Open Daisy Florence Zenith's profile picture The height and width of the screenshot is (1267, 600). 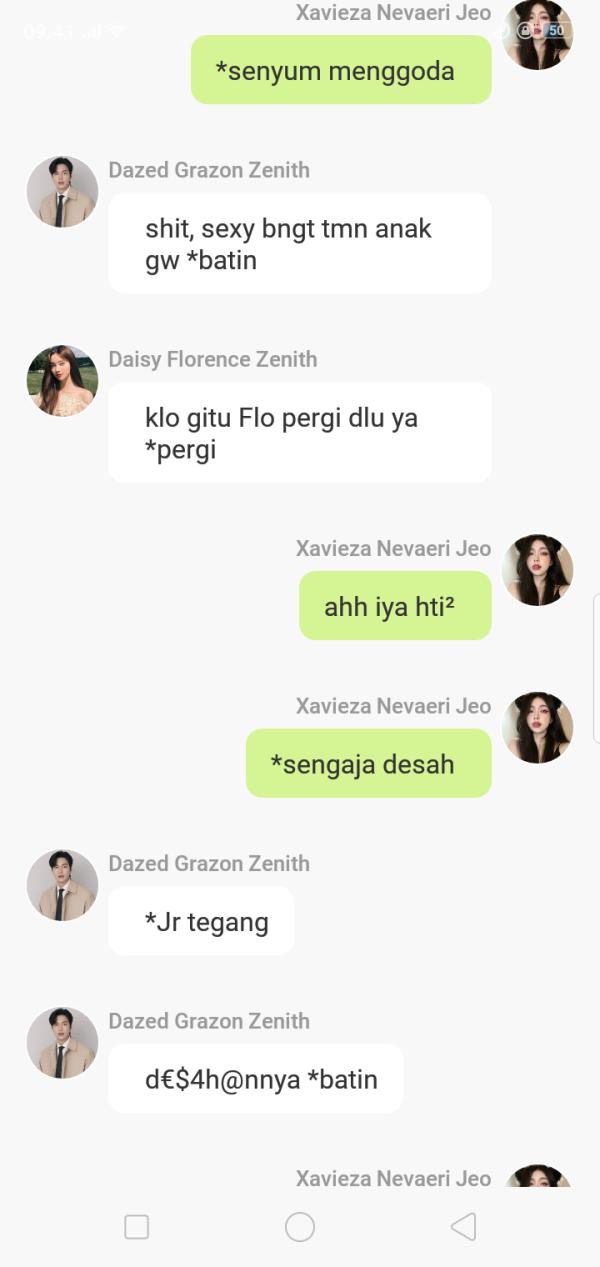click(x=62, y=381)
